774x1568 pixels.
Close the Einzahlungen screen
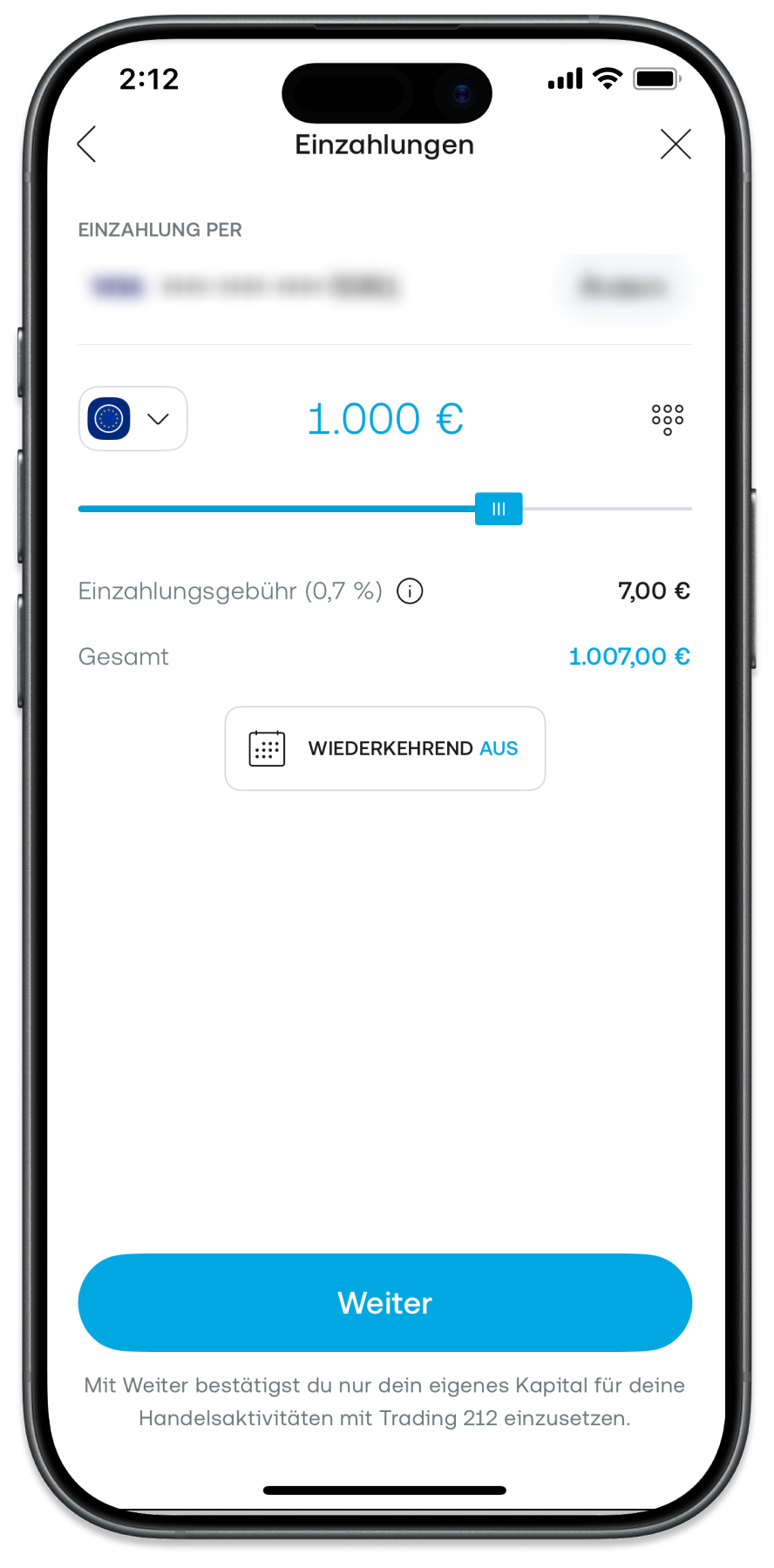tap(676, 145)
